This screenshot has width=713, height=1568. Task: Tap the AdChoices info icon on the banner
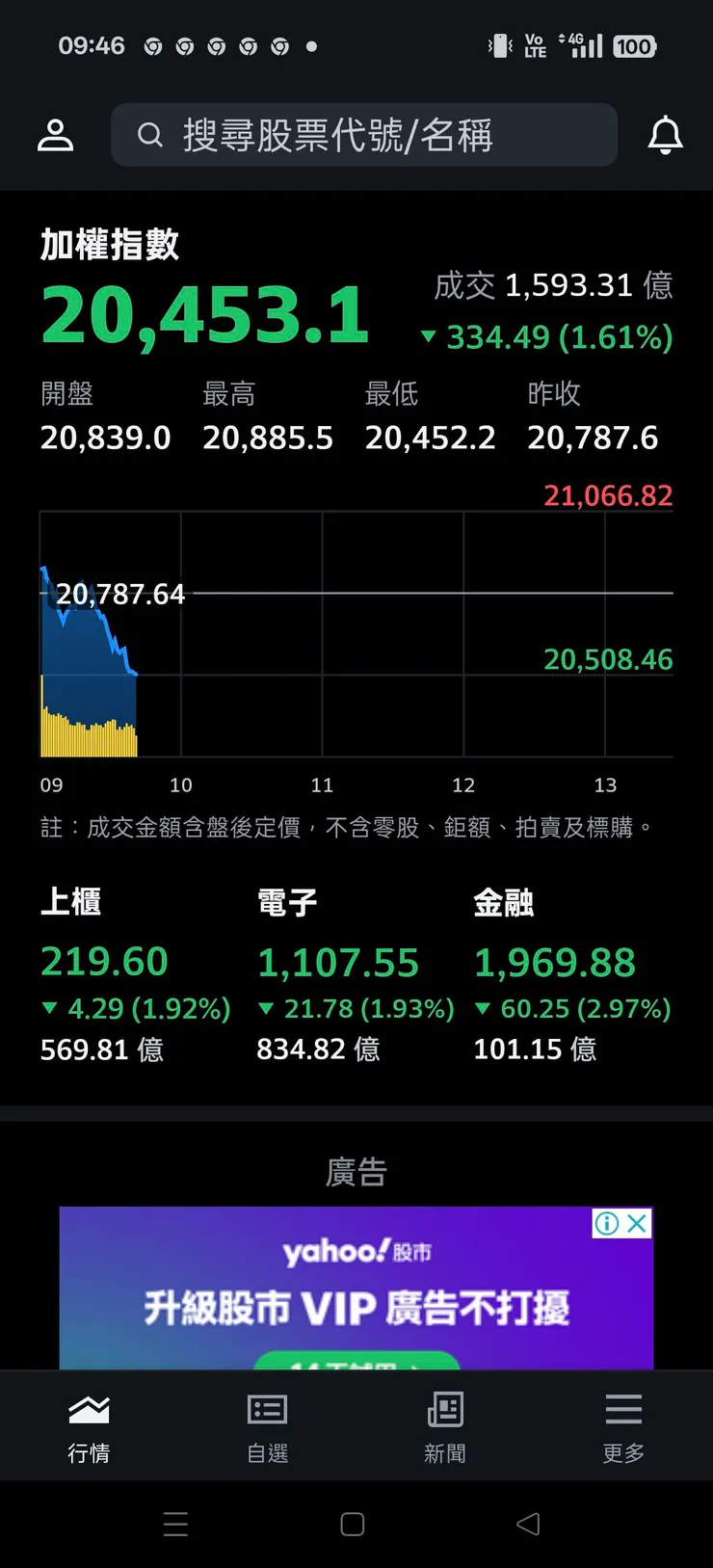click(x=607, y=1222)
